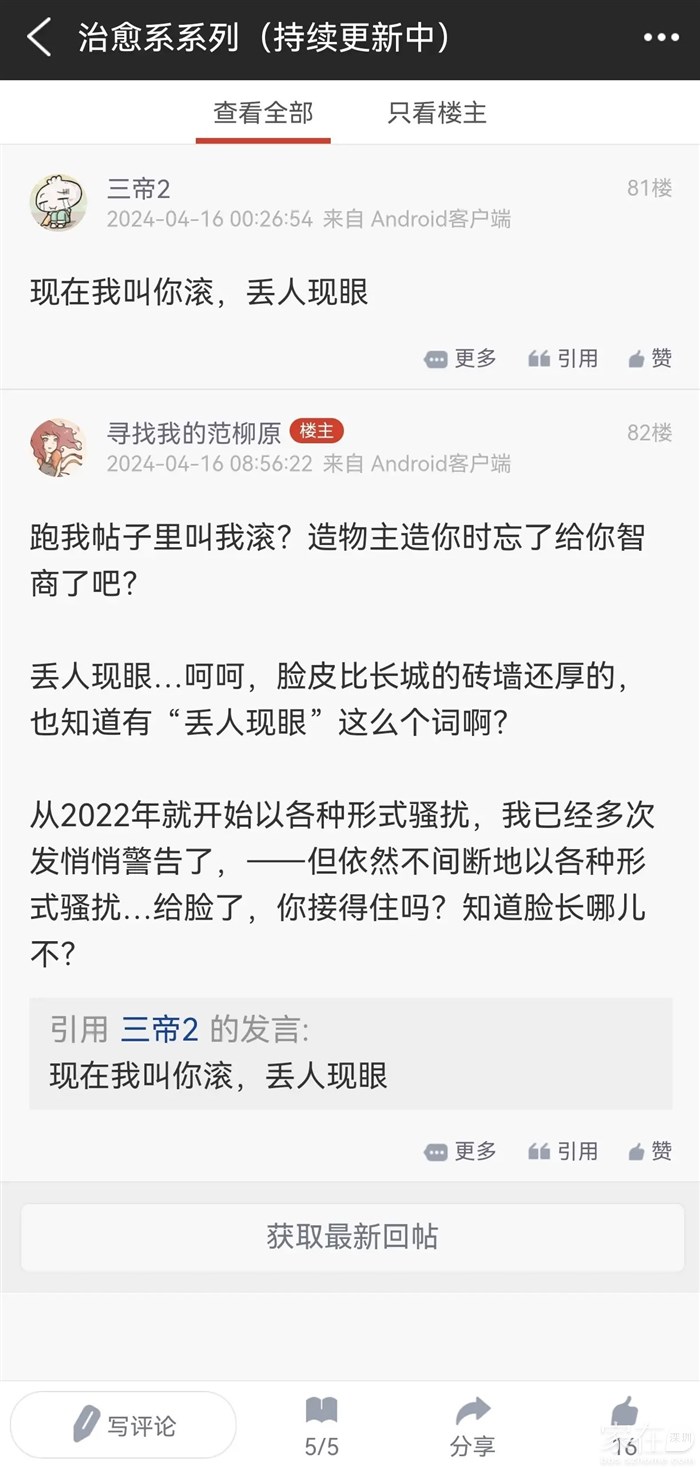Share this thread via 分享
The height and width of the screenshot is (1468, 700).
click(472, 1427)
